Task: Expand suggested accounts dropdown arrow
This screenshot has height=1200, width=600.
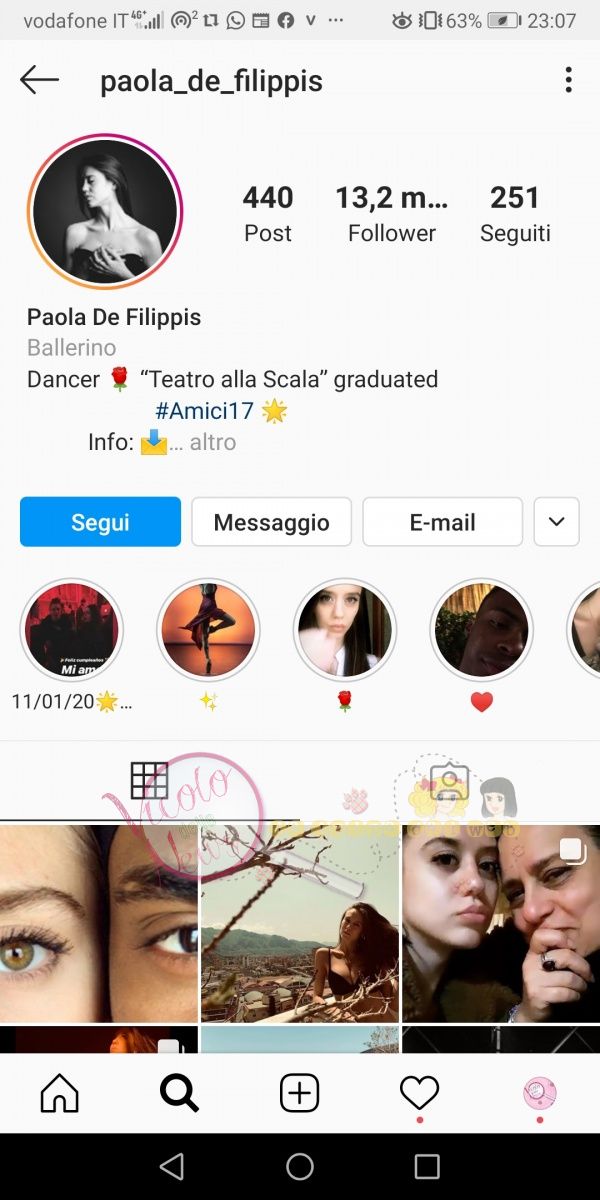Action: coord(556,522)
